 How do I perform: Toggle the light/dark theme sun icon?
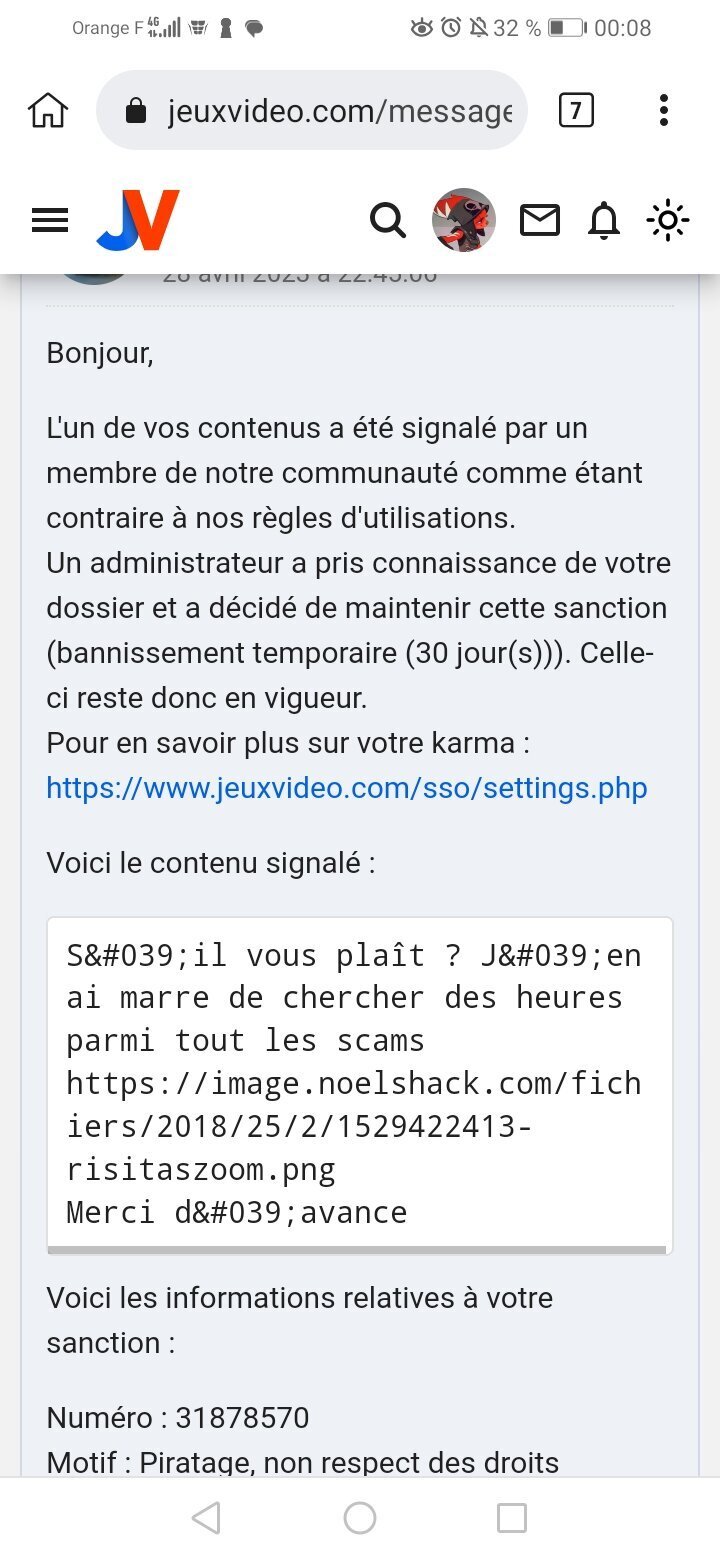tap(668, 220)
